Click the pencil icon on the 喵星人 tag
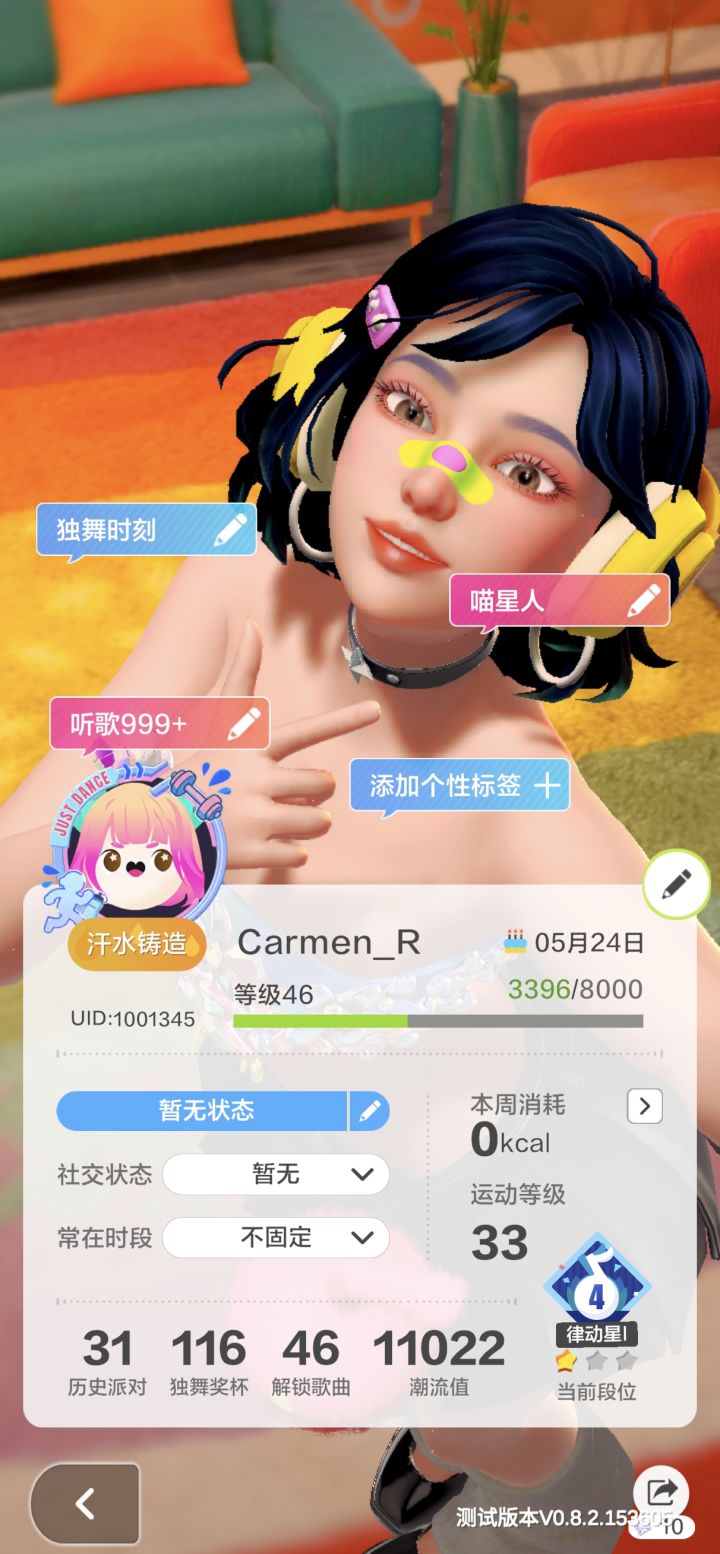 (x=643, y=601)
